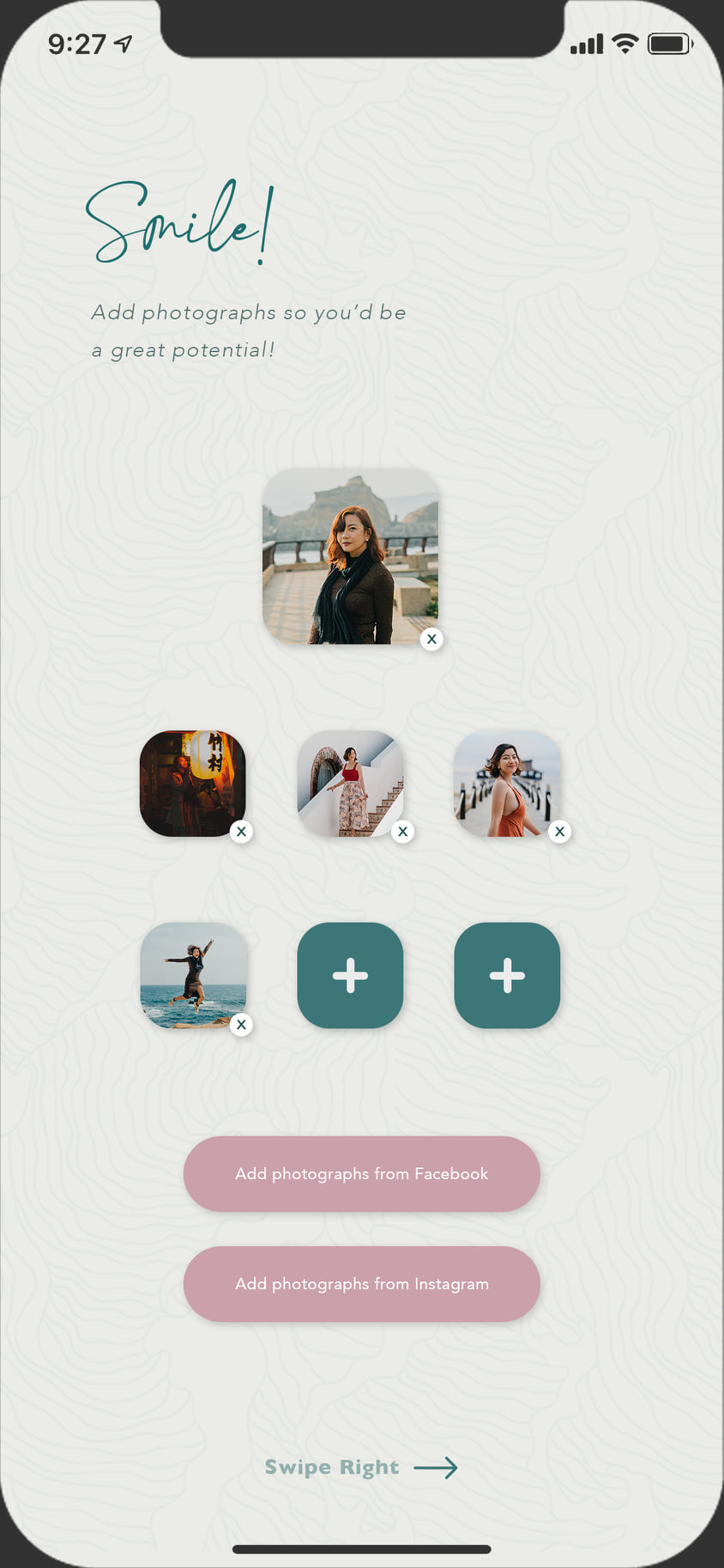This screenshot has height=1568, width=724.
Task: Remove the photo with the orange dress
Action: 559,832
